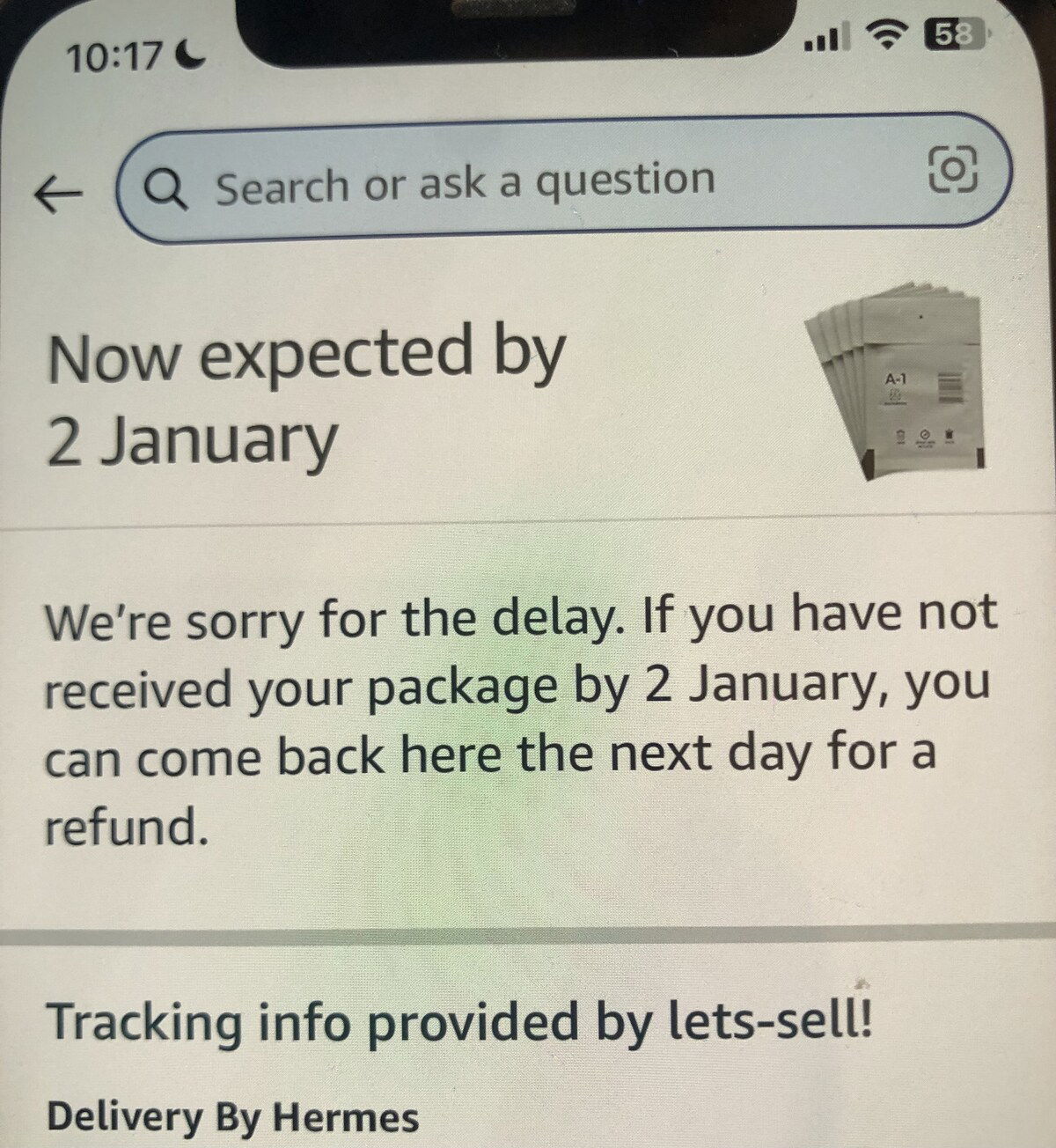Open the camera scan icon in search bar
This screenshot has height=1148, width=1056.
point(953,169)
